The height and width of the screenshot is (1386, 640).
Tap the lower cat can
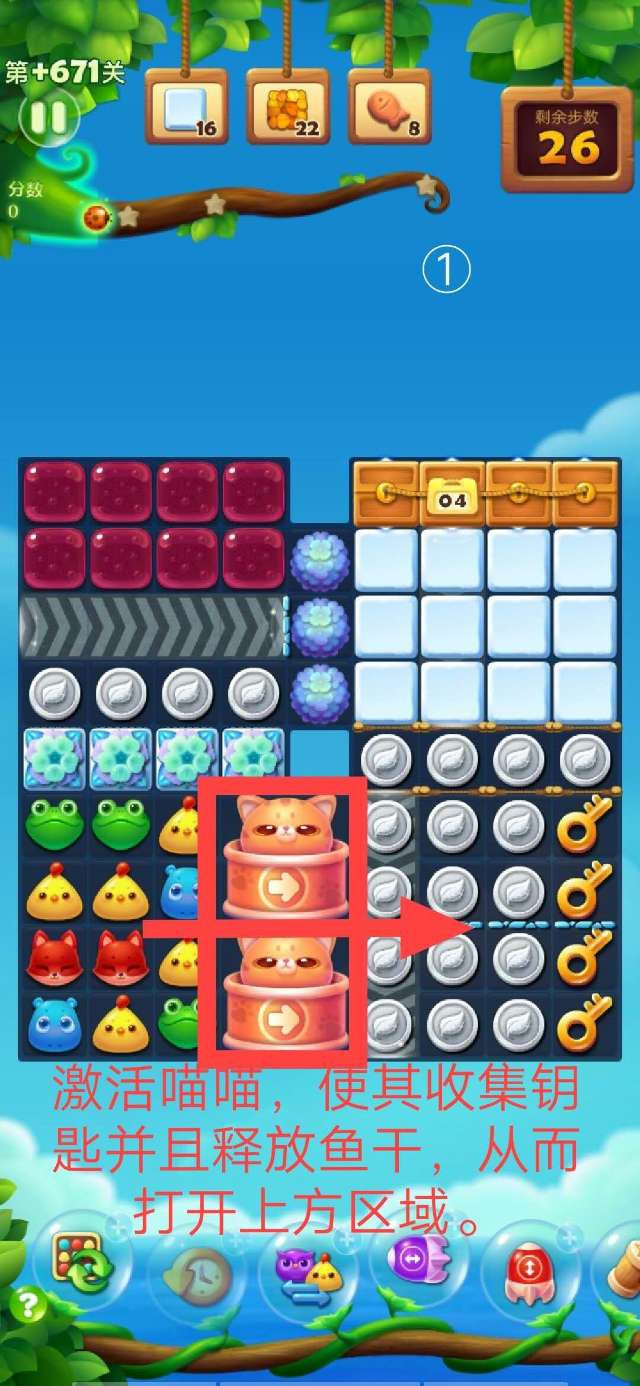point(281,994)
